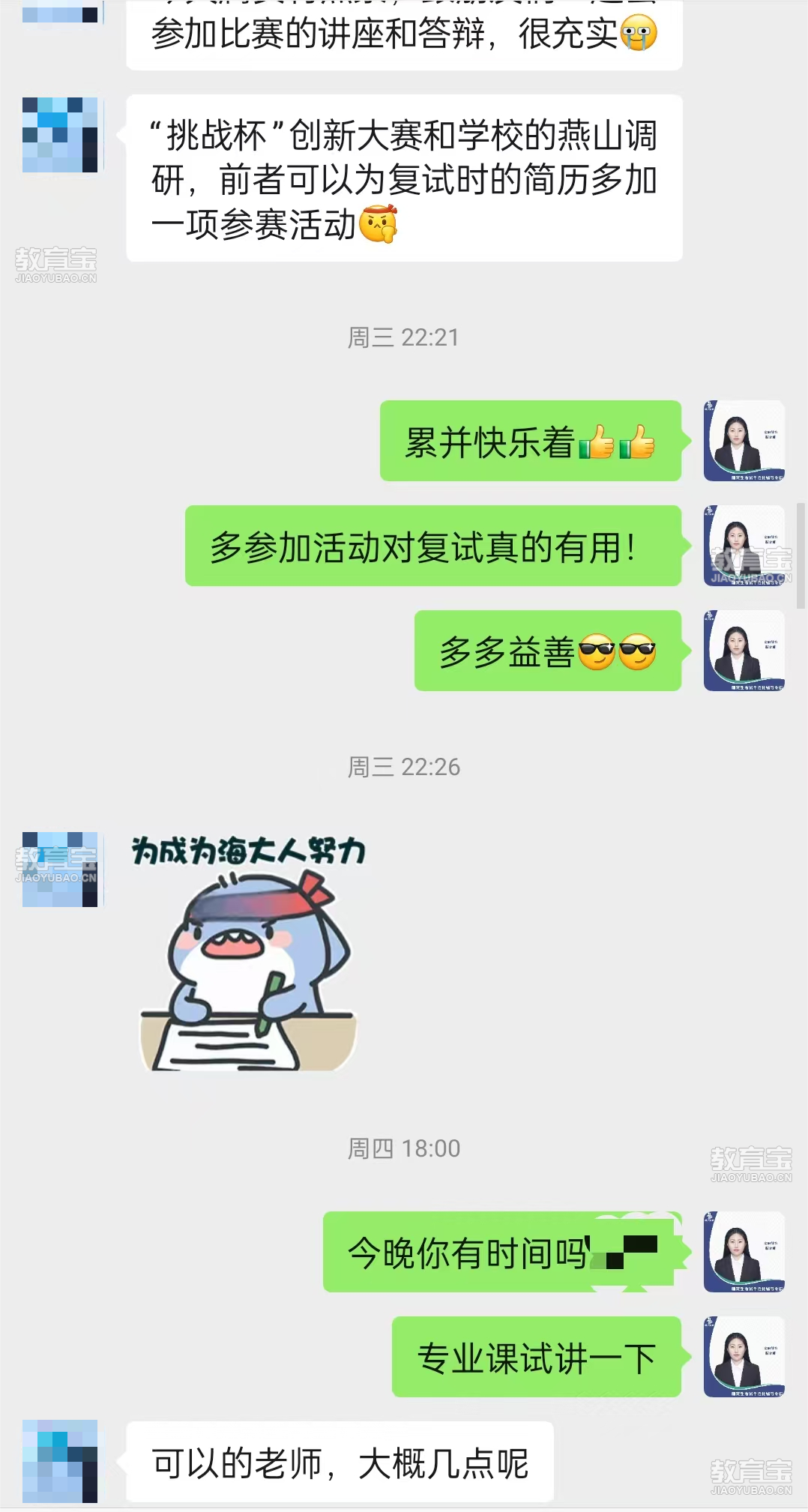Tap contact's avatar beside '可以的老师，大概几点呢'
Viewport: 808px width, 1512px height.
point(60,1461)
